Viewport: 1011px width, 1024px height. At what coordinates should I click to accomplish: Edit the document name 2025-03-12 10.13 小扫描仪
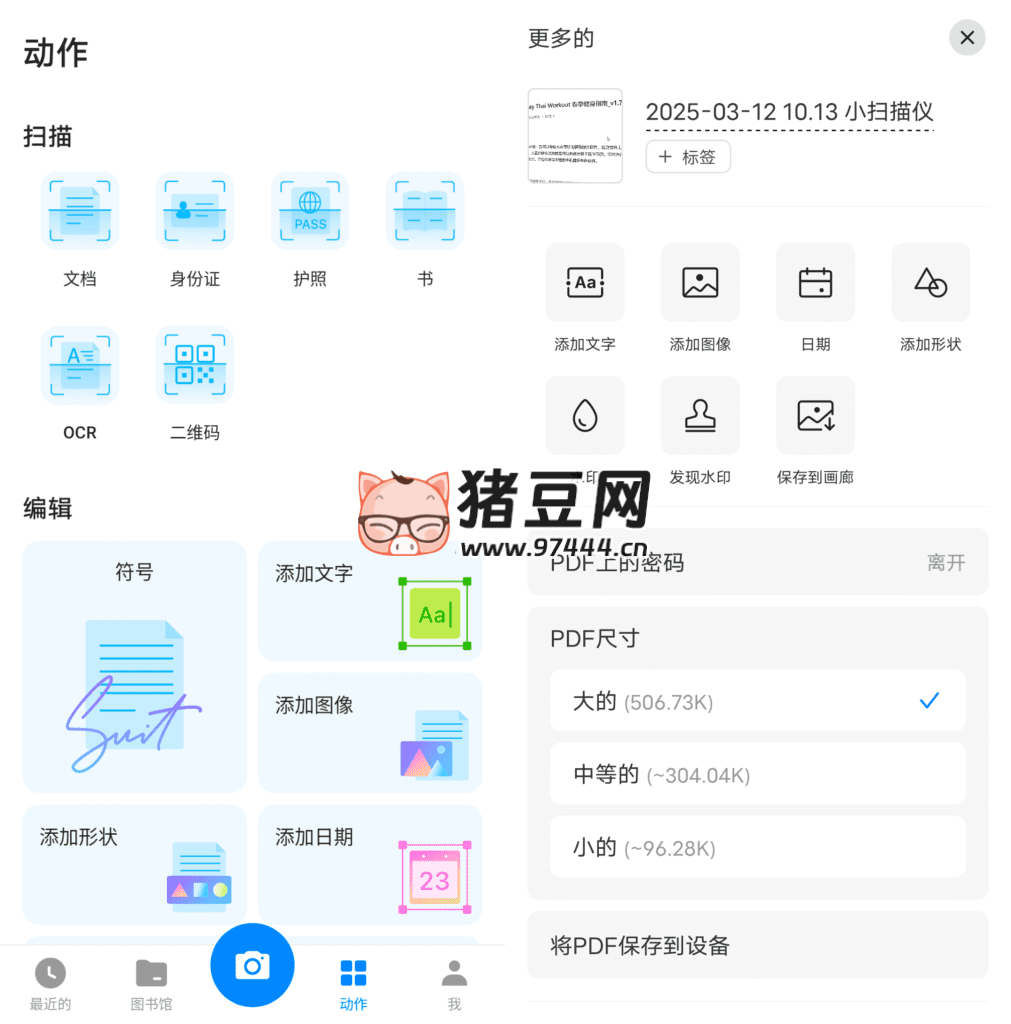point(788,112)
